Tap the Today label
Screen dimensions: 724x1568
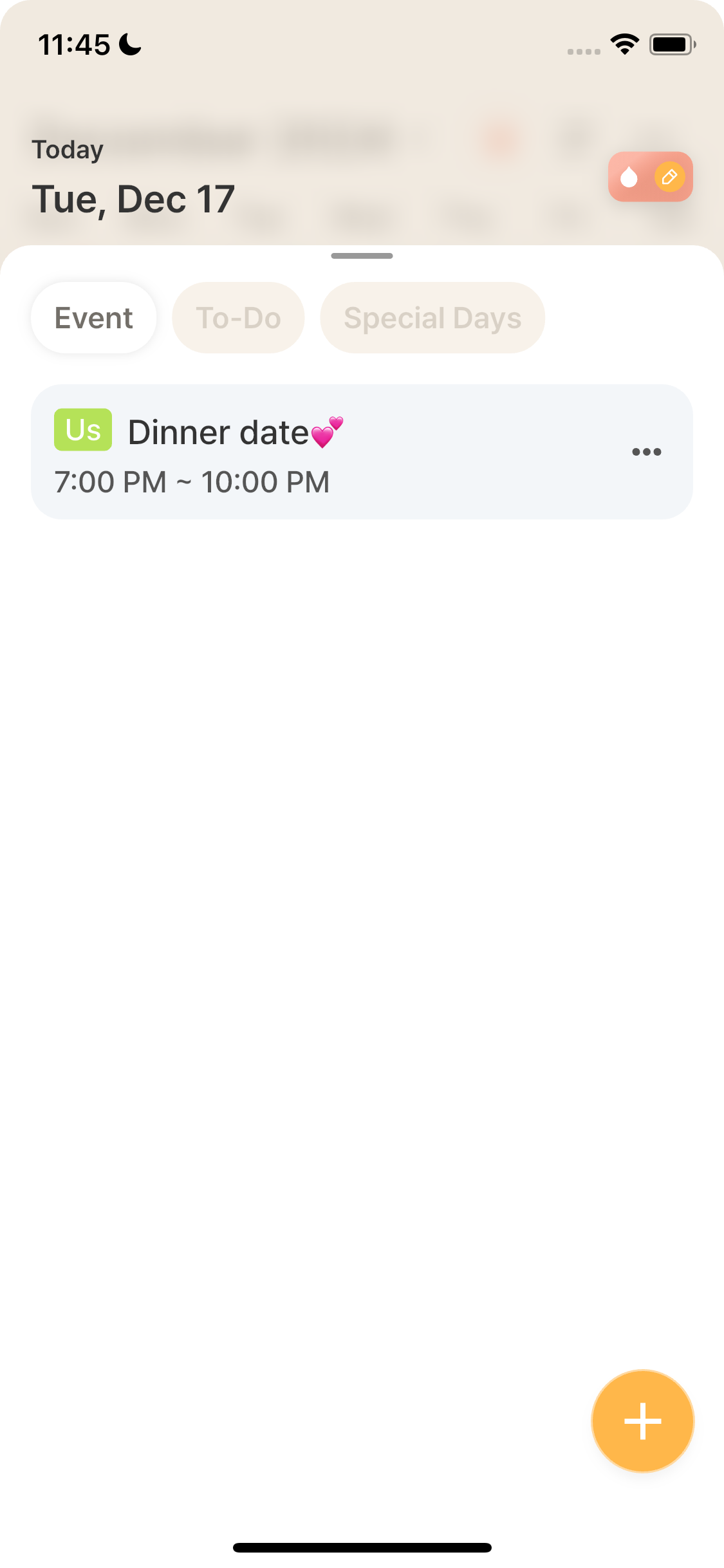pyautogui.click(x=68, y=149)
